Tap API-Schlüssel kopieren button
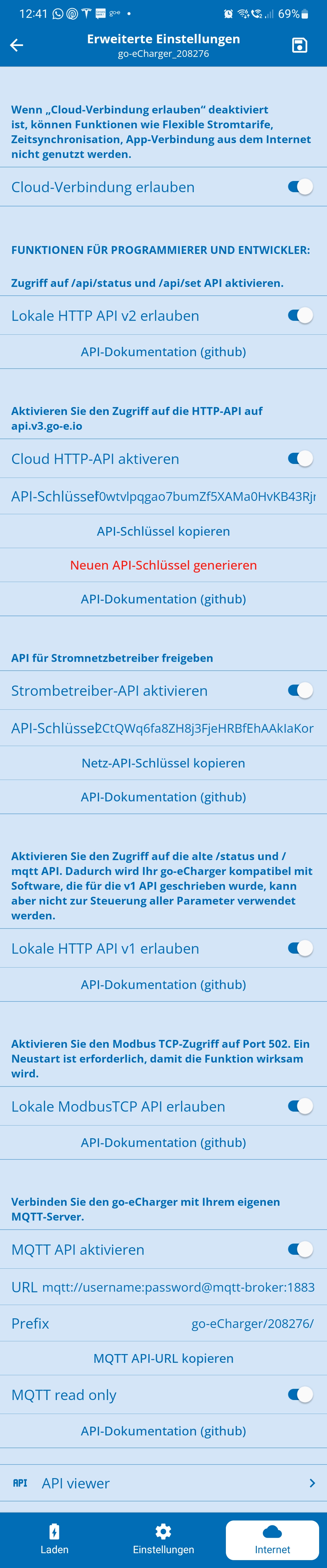Image resolution: width=327 pixels, height=1568 pixels. click(x=163, y=531)
